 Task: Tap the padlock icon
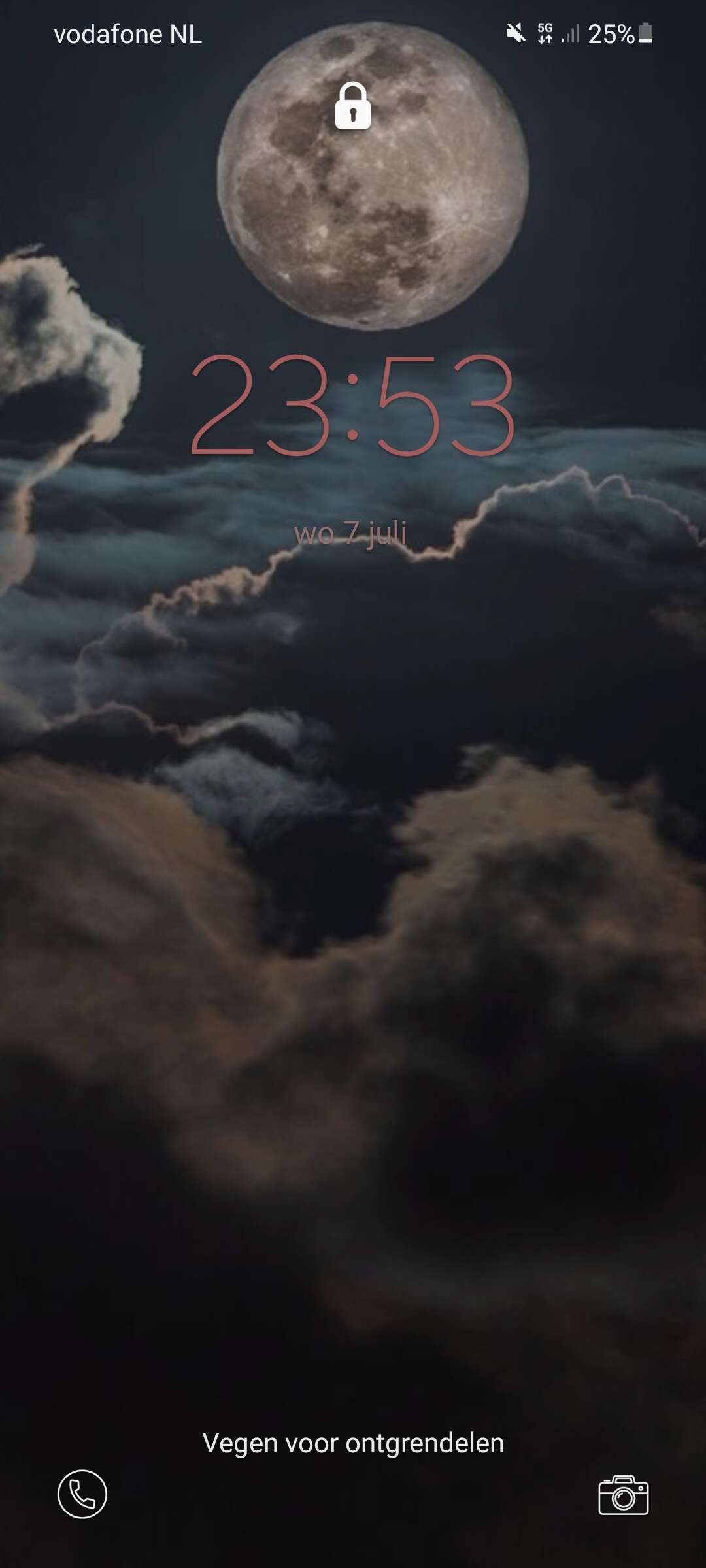353,106
